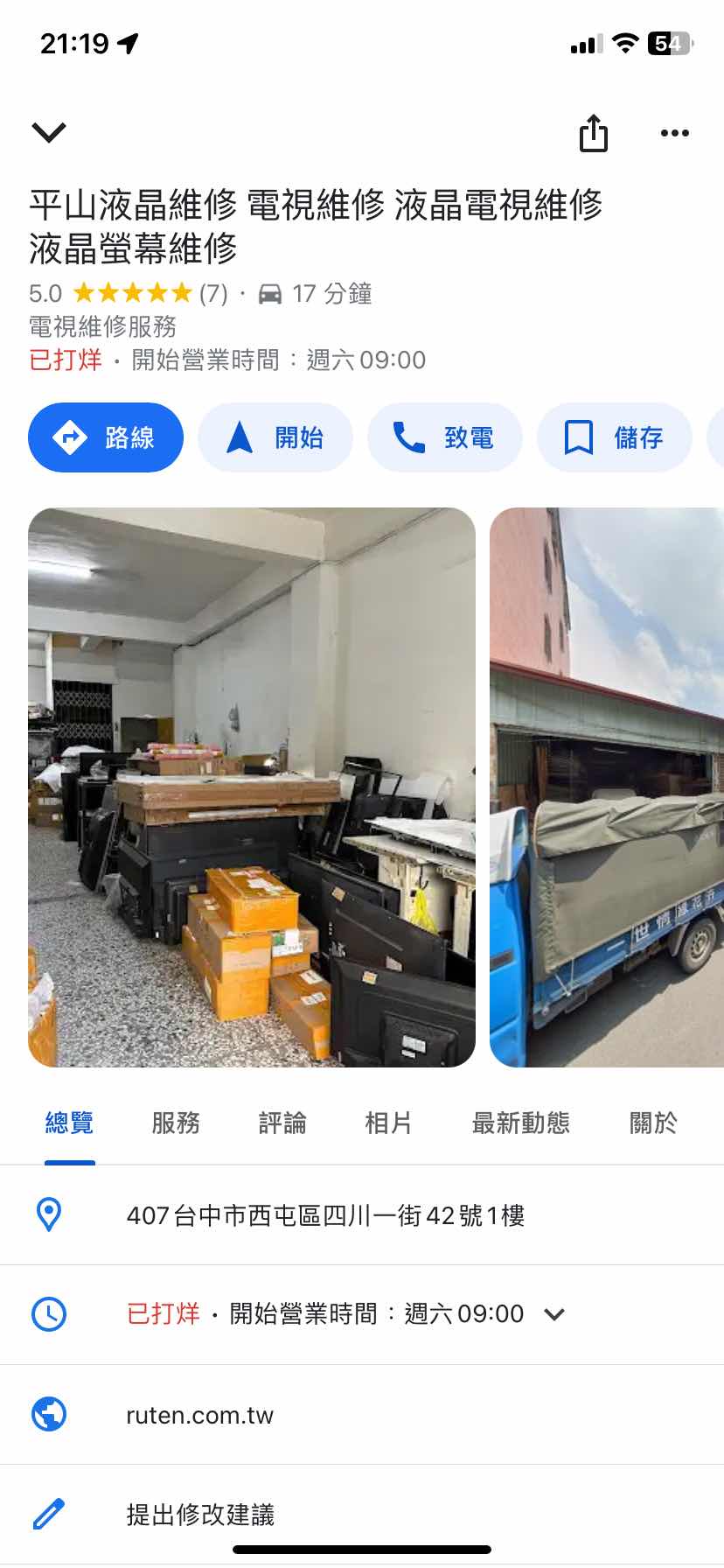Open the three-dot overflow menu

click(674, 133)
